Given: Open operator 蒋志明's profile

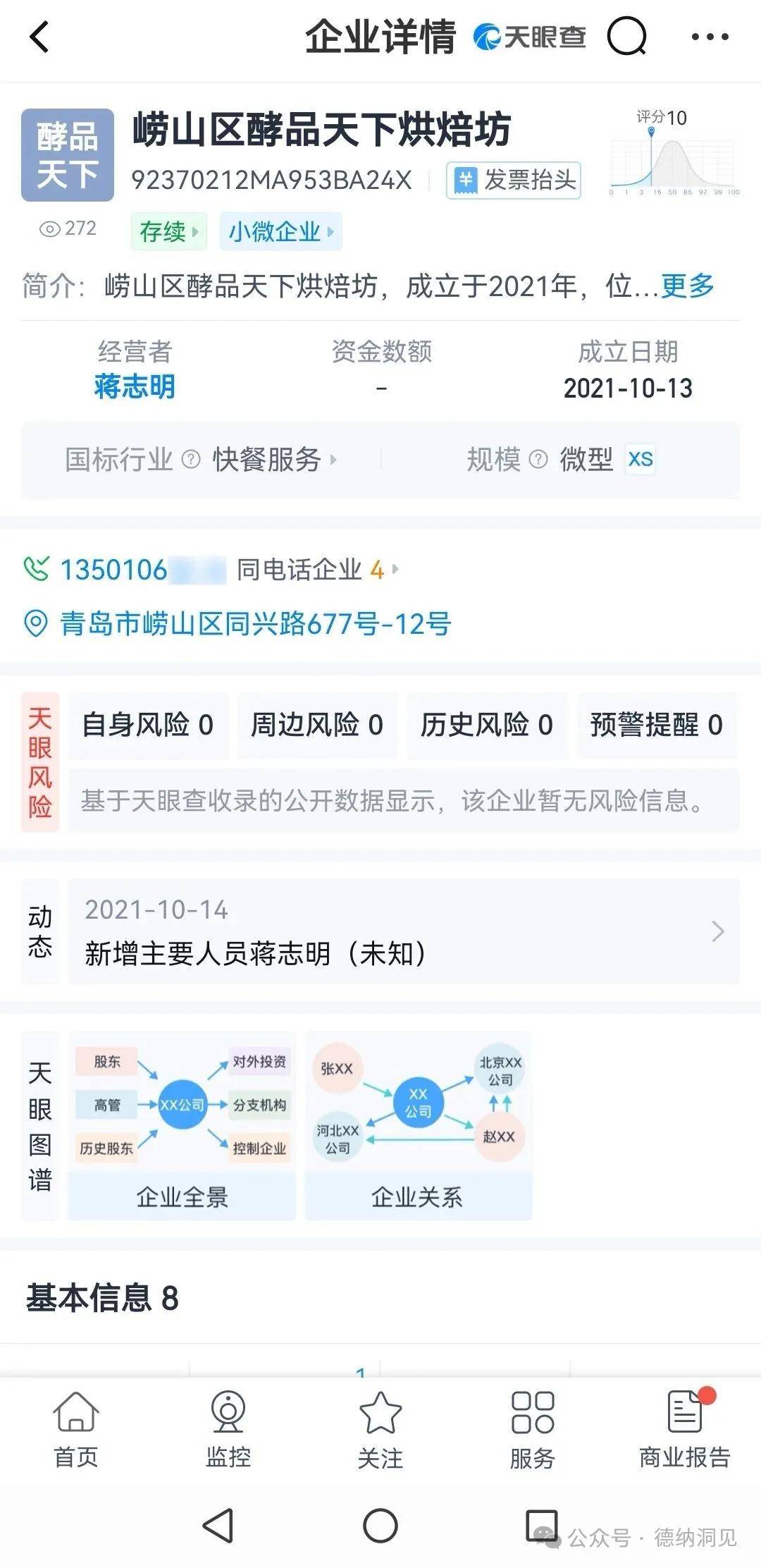Looking at the screenshot, I should pyautogui.click(x=135, y=386).
